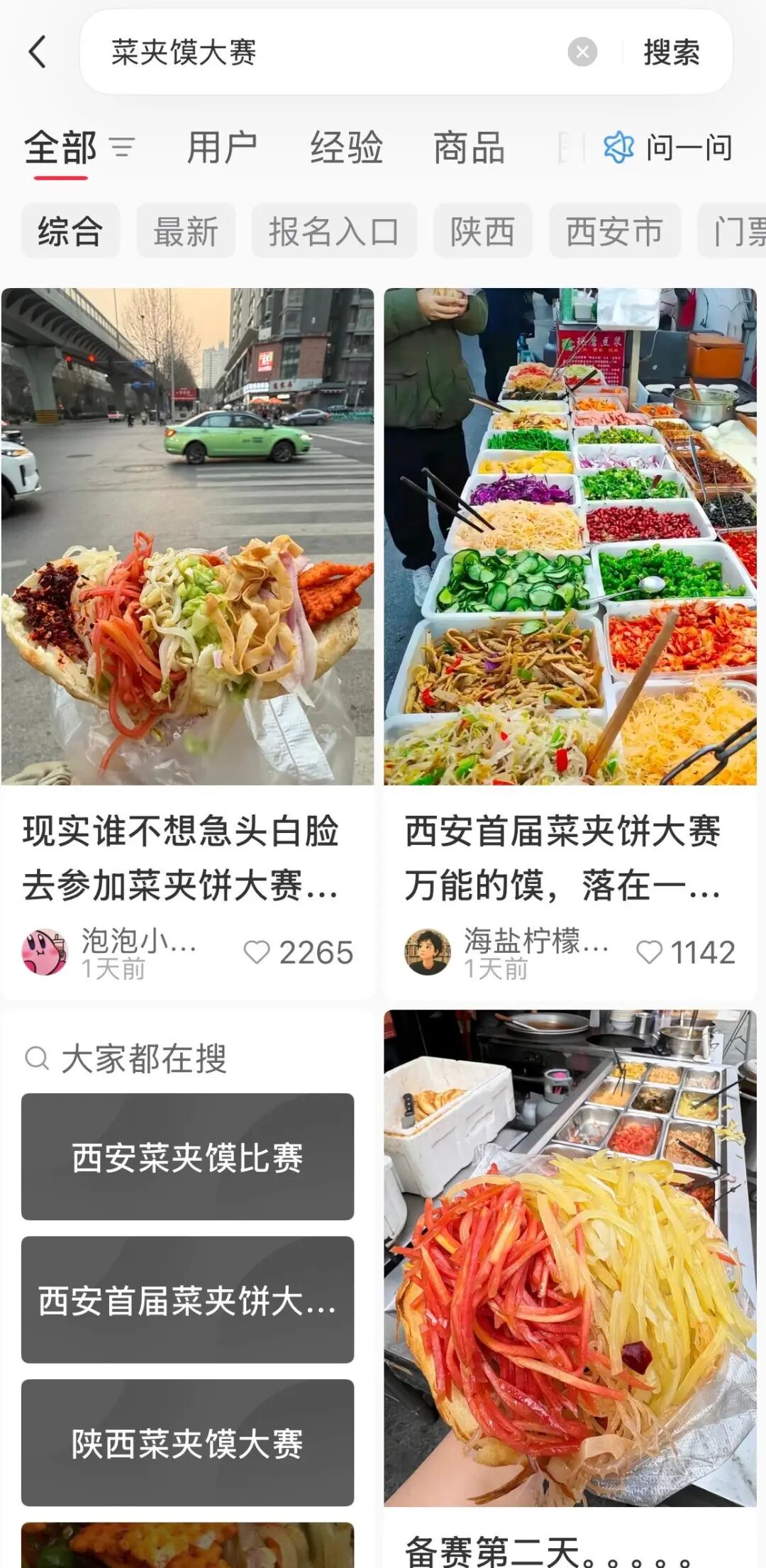Go back using the arrow icon

[x=38, y=53]
